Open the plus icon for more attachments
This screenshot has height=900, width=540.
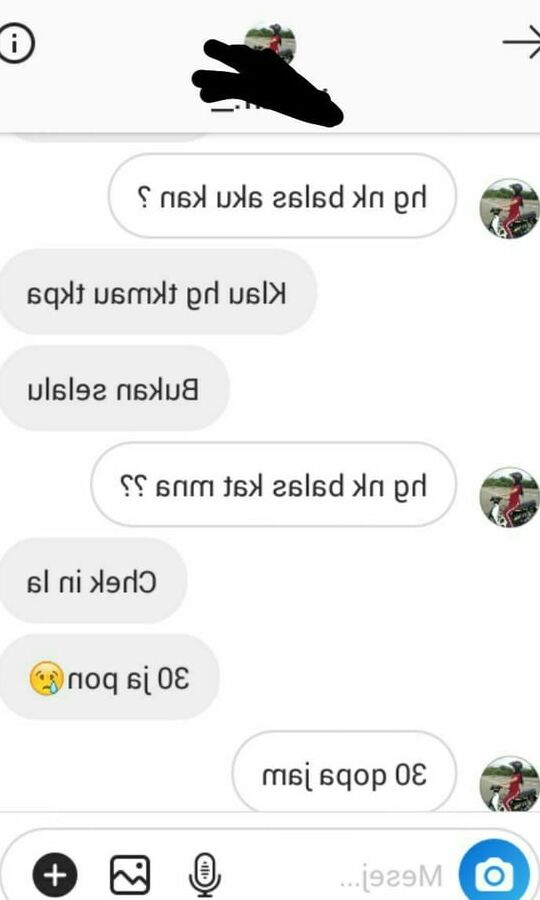(55, 875)
